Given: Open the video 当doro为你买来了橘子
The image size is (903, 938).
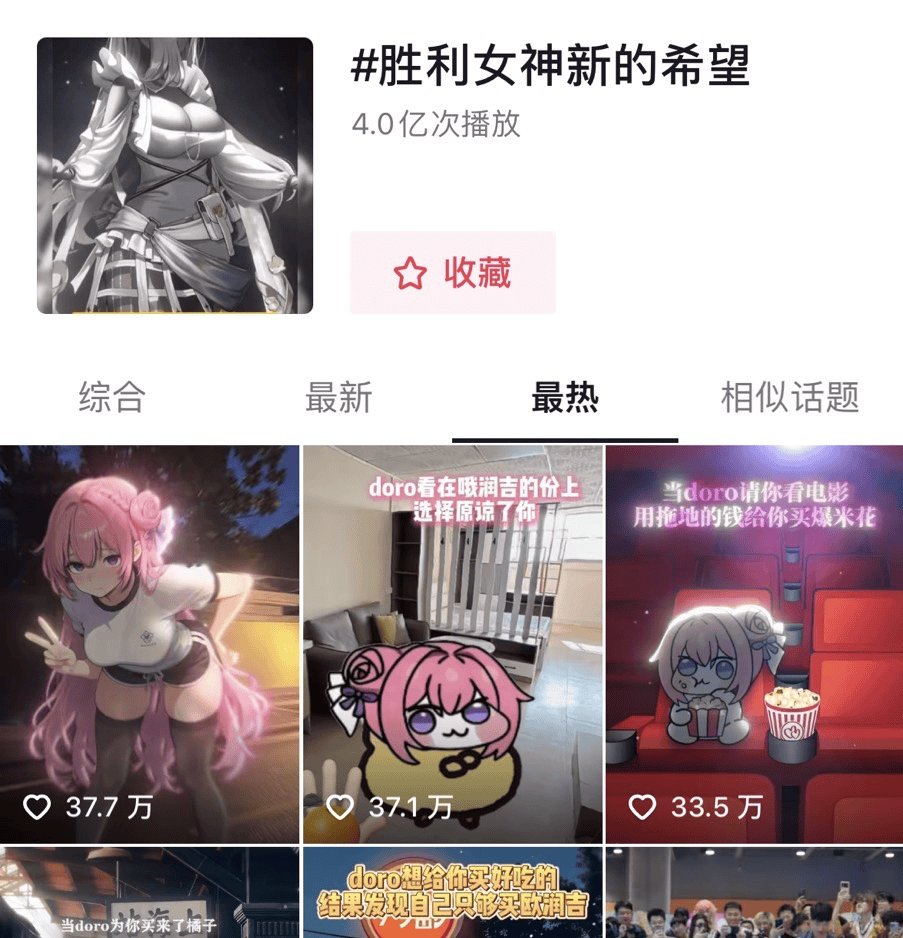Looking at the screenshot, I should pos(149,894).
